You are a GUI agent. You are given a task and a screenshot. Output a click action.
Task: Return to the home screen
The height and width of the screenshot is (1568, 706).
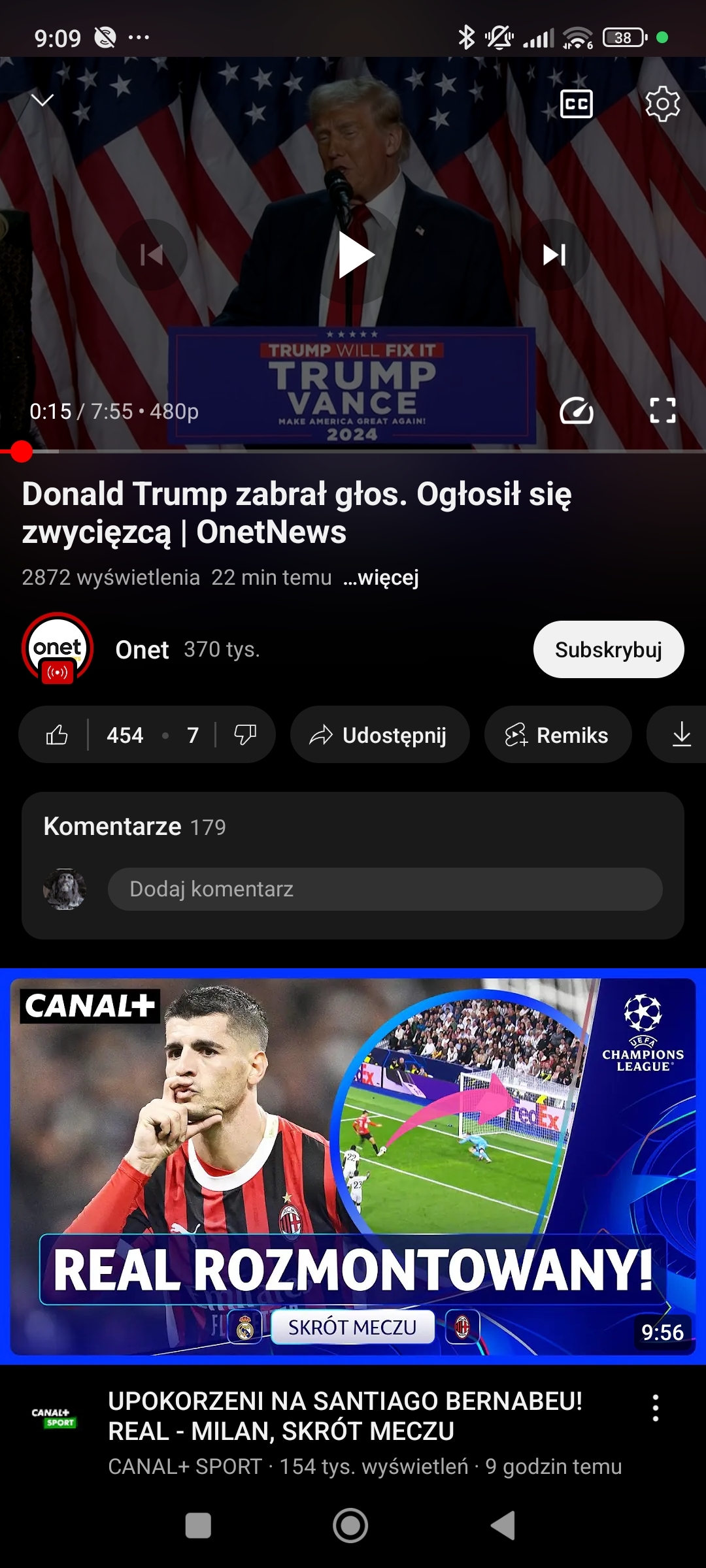click(350, 1526)
